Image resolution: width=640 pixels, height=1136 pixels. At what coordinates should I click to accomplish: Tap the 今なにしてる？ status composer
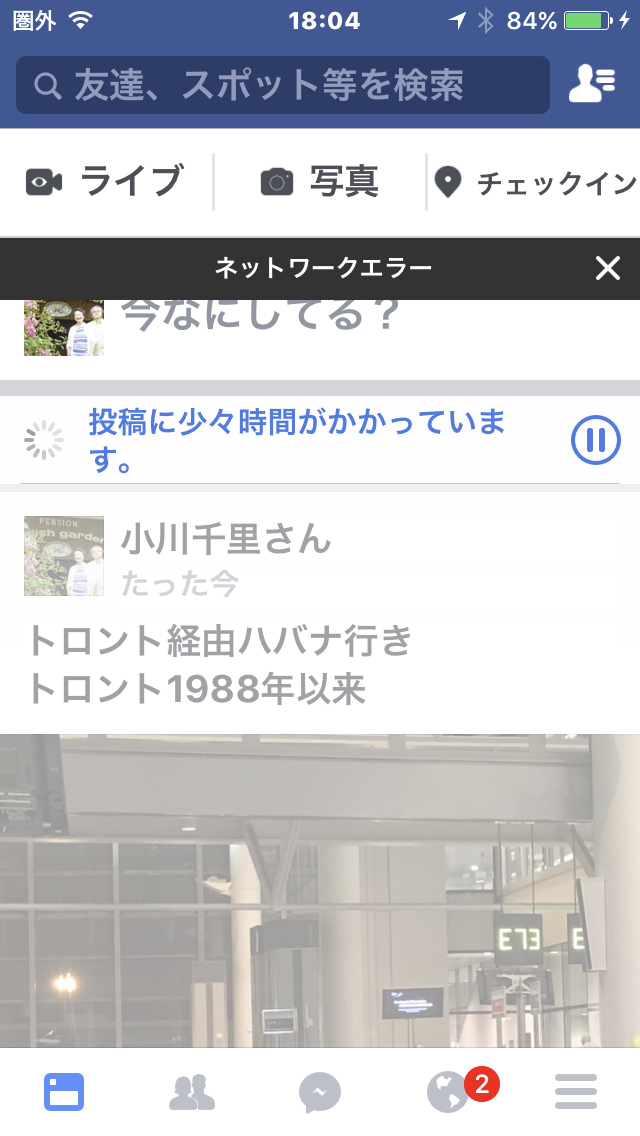coord(260,317)
